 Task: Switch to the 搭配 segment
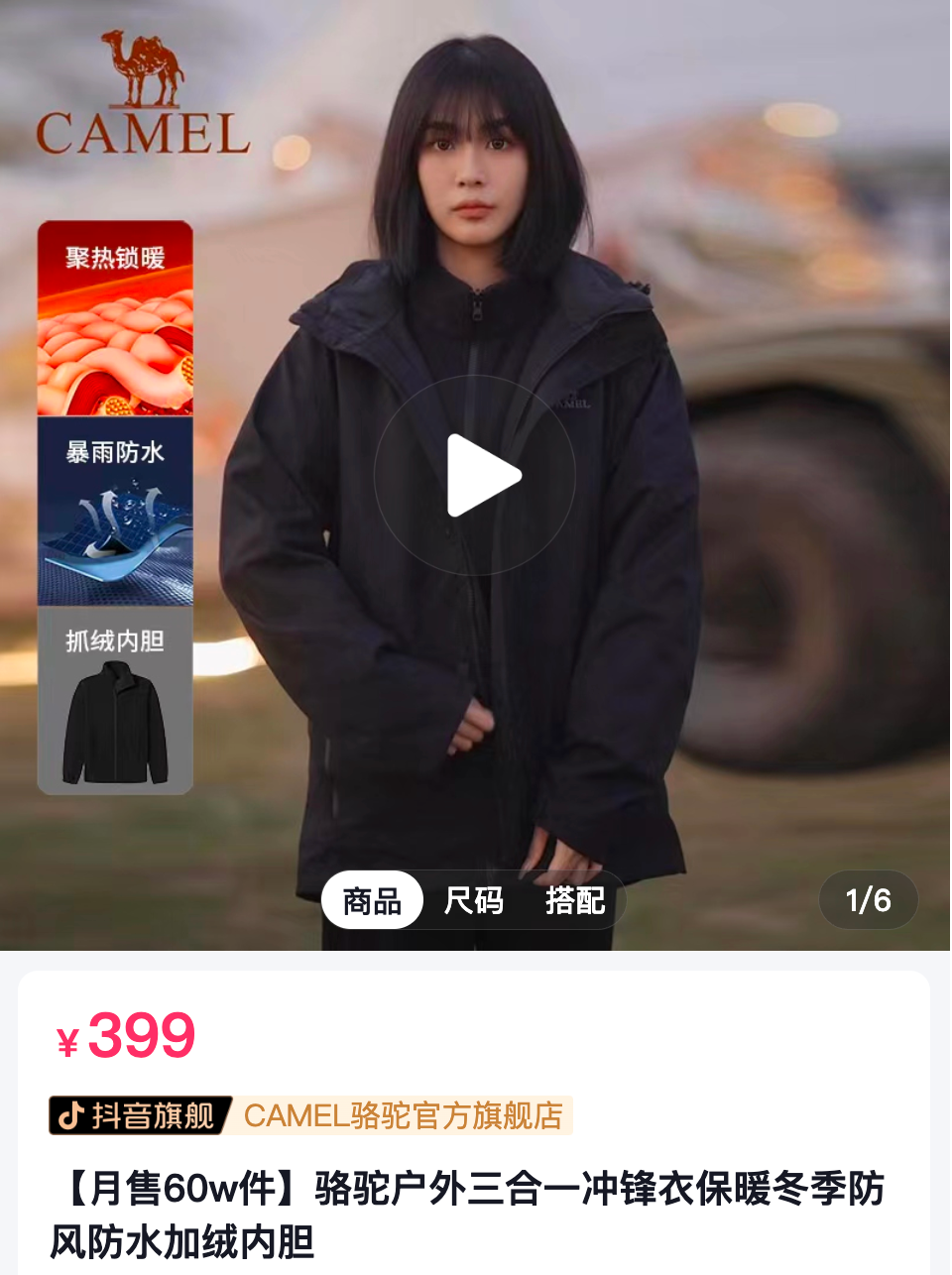pos(575,900)
